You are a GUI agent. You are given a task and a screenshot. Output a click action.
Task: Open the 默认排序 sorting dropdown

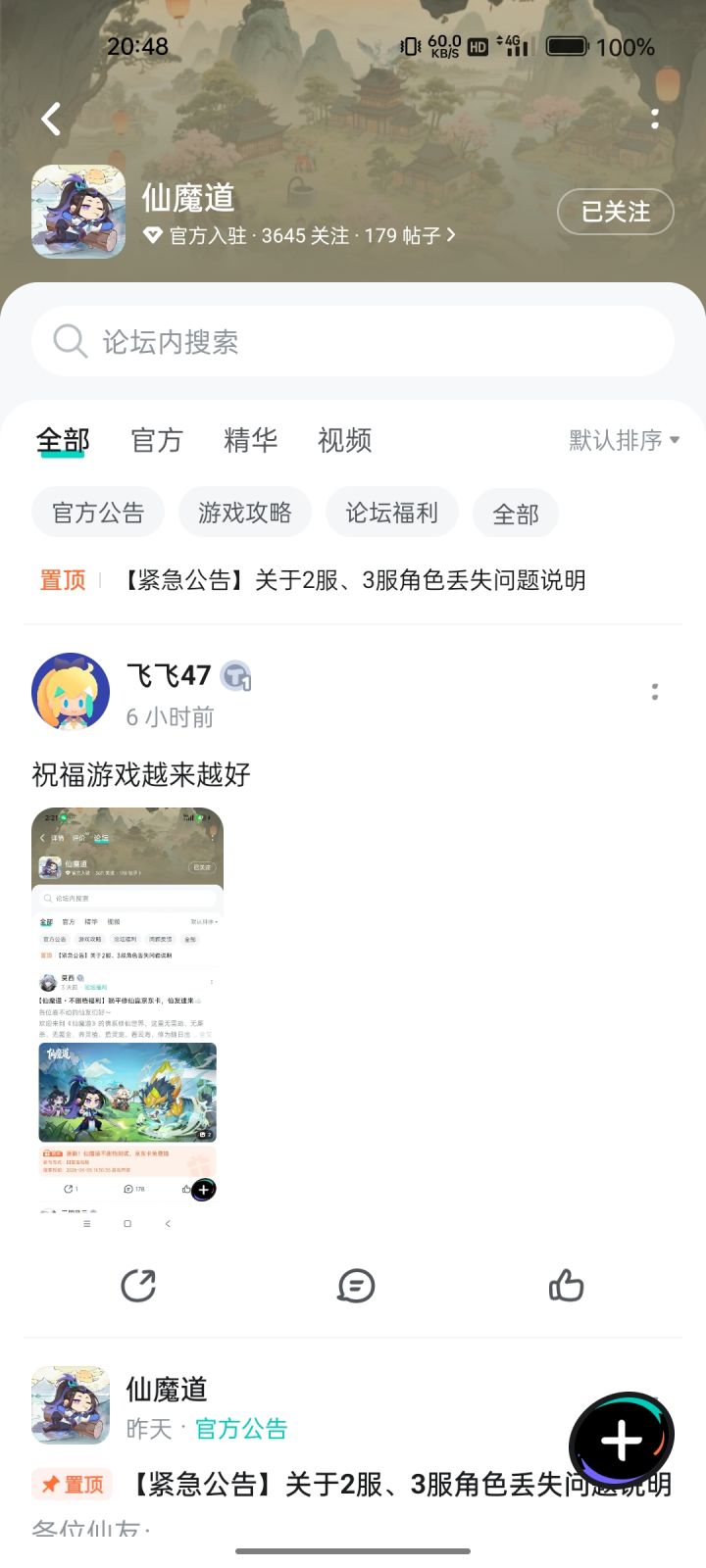point(622,440)
